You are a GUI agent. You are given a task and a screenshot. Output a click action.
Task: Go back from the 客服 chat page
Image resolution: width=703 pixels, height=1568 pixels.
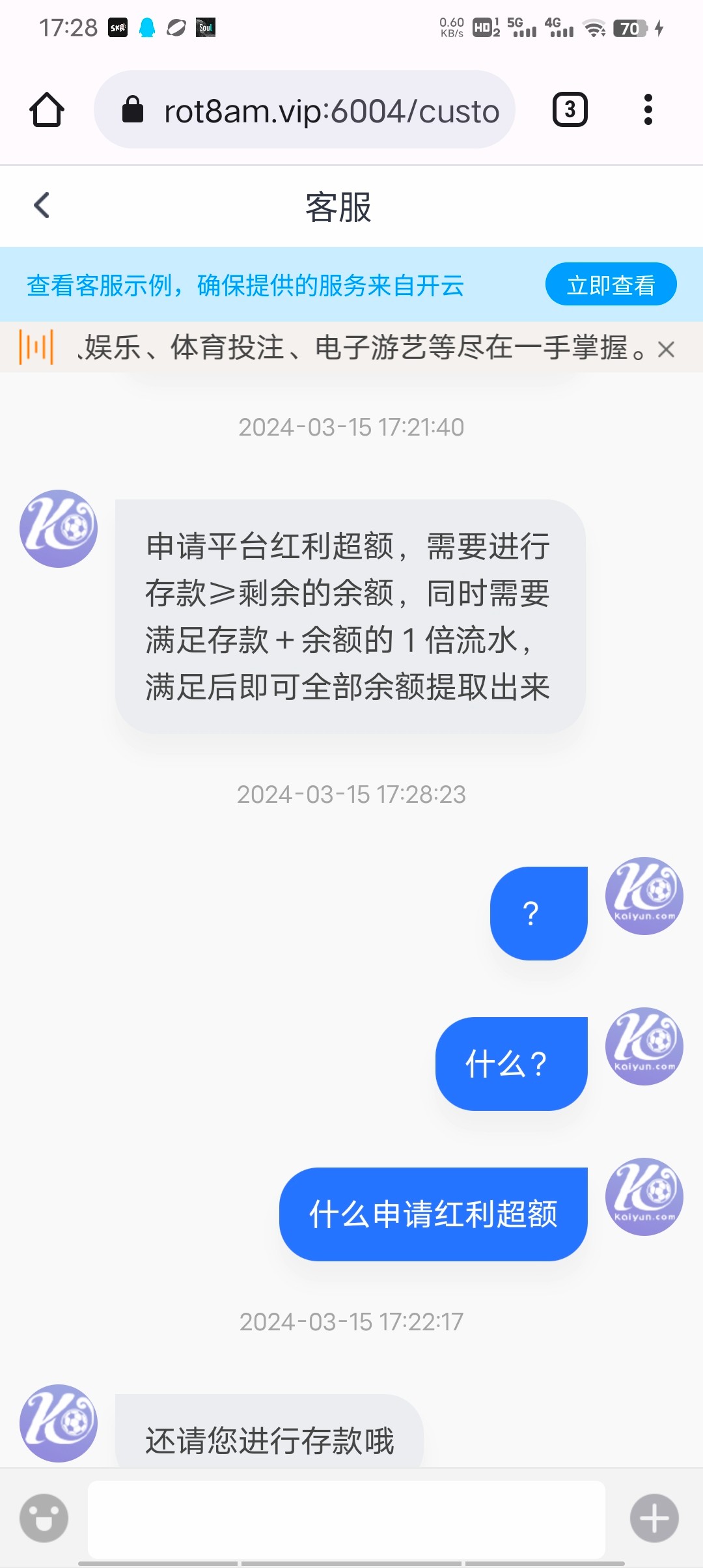[x=42, y=206]
